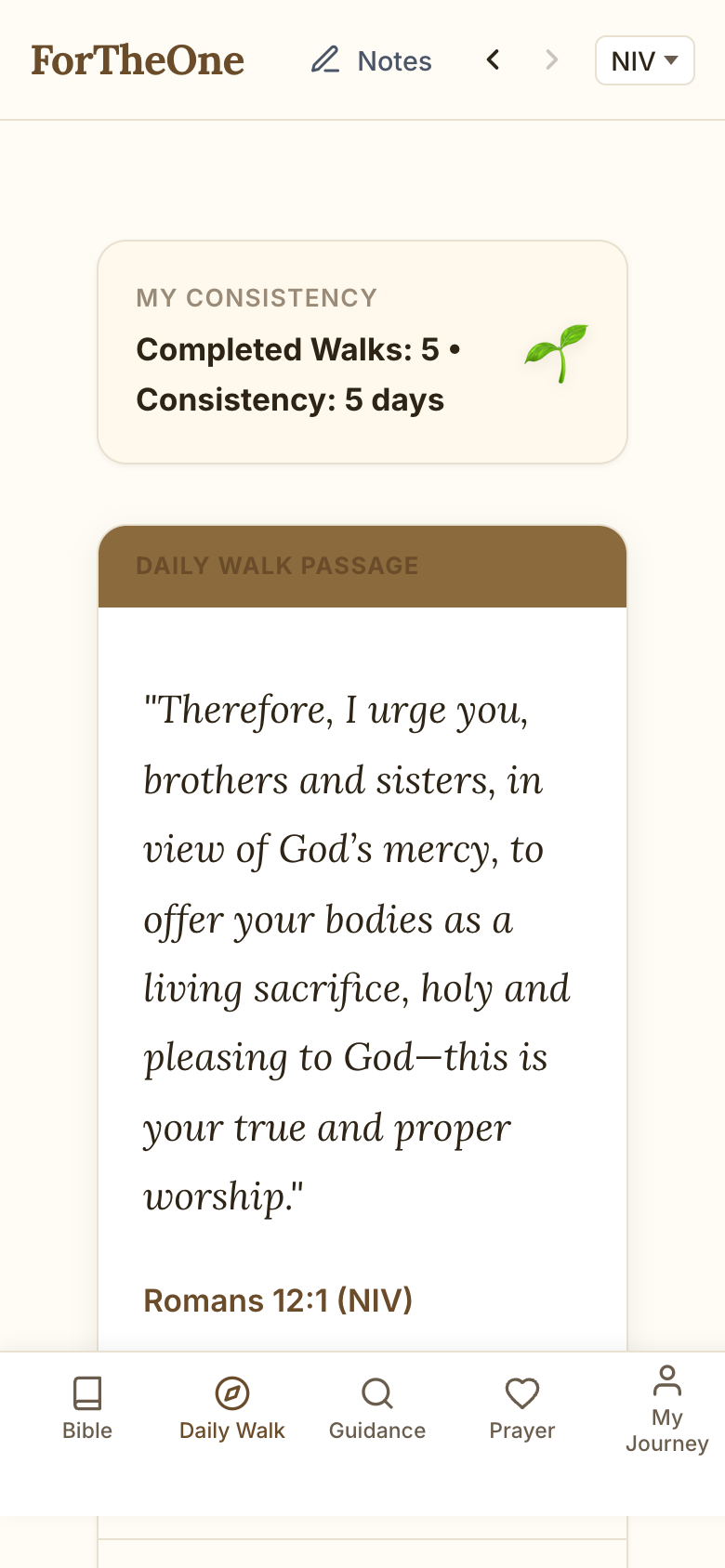
Task: Open the NIV translation dropdown
Action: click(x=645, y=60)
